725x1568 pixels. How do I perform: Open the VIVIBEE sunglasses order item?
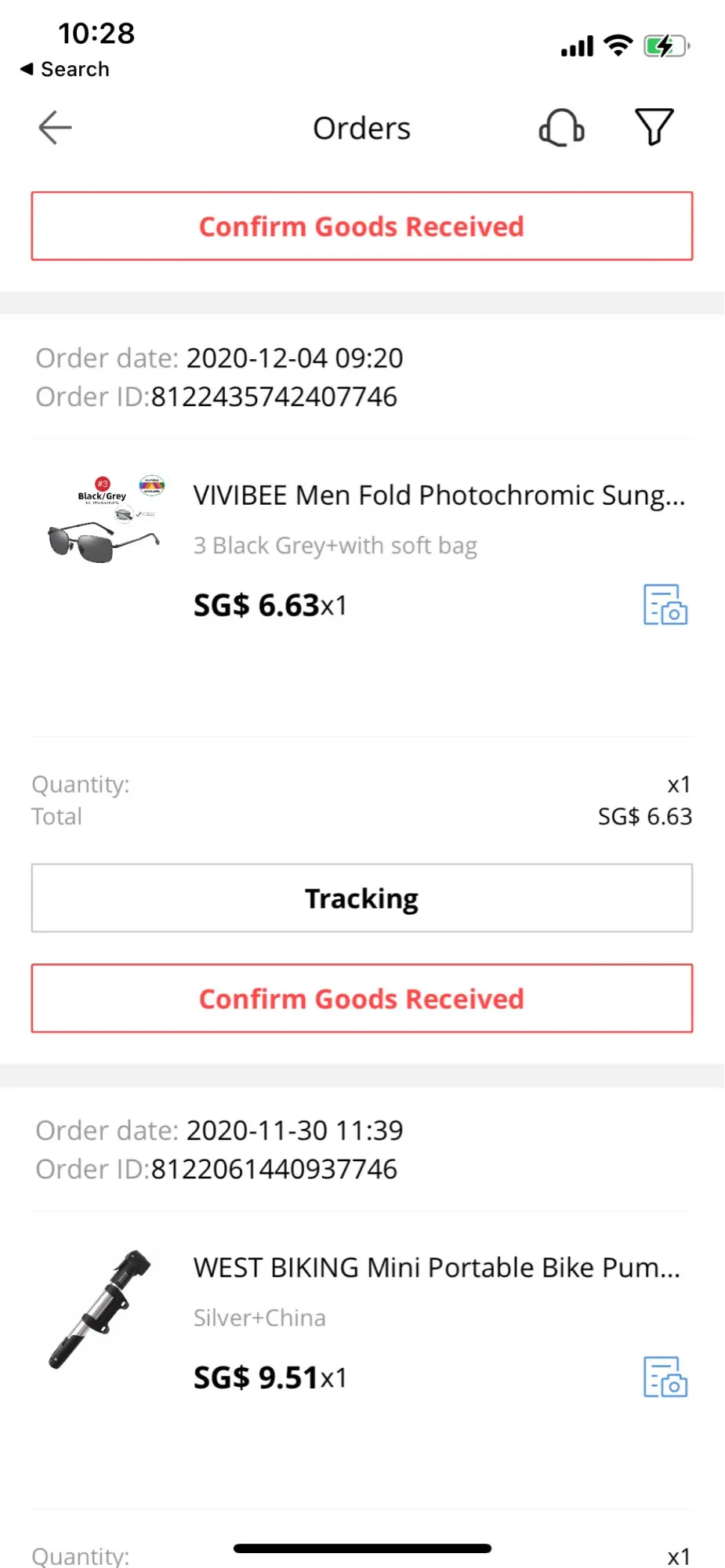pyautogui.click(x=439, y=495)
